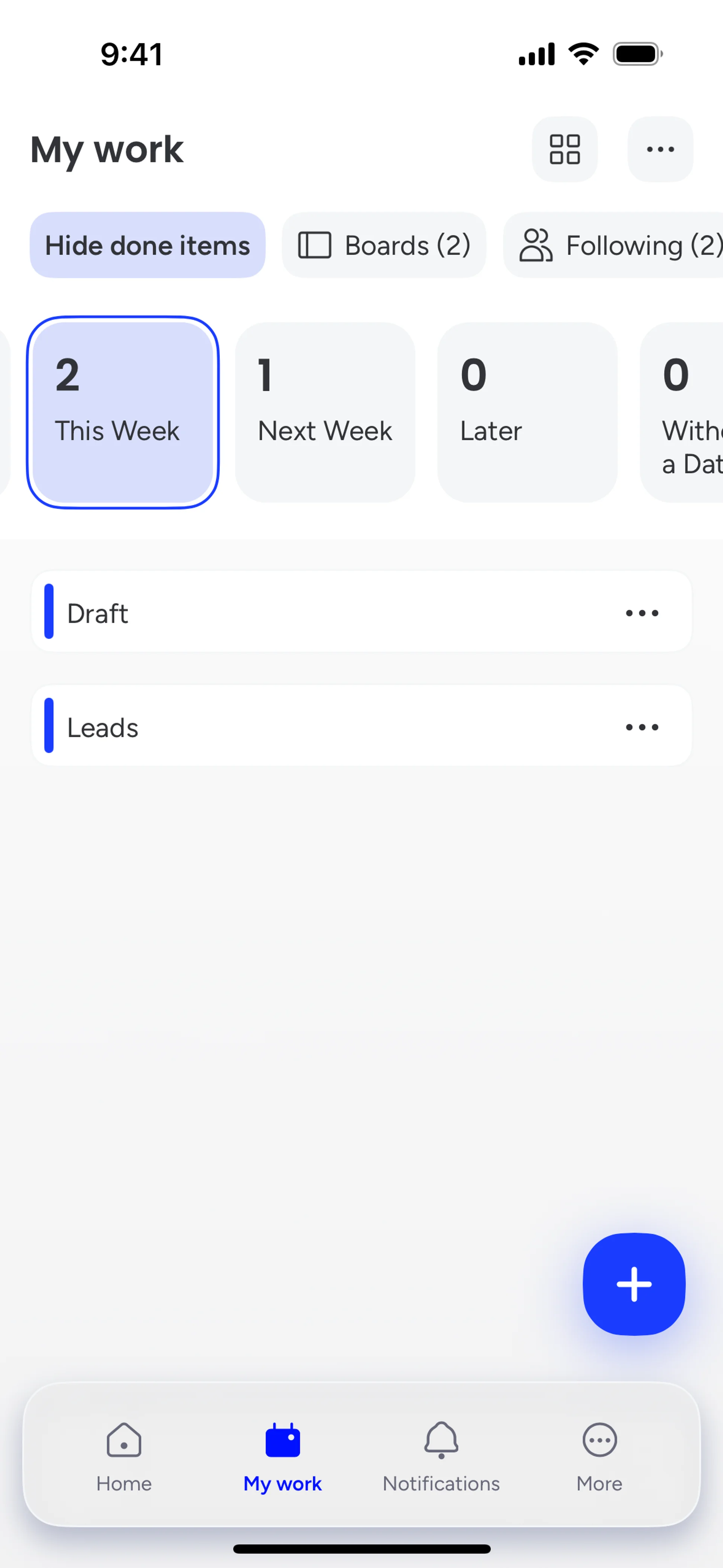Image resolution: width=723 pixels, height=1568 pixels.
Task: Open the Draft item
Action: [304, 612]
